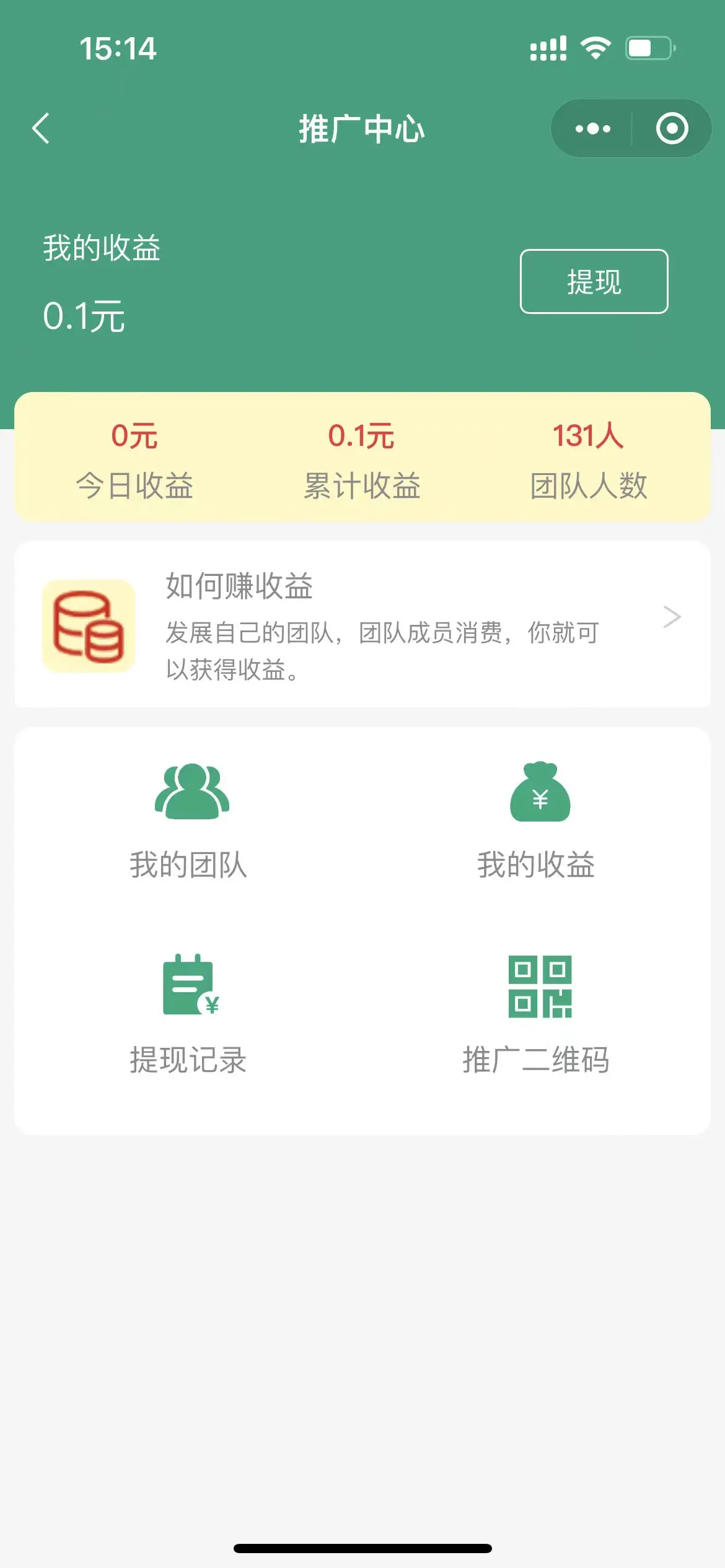Close the mini program via circle icon

click(672, 129)
